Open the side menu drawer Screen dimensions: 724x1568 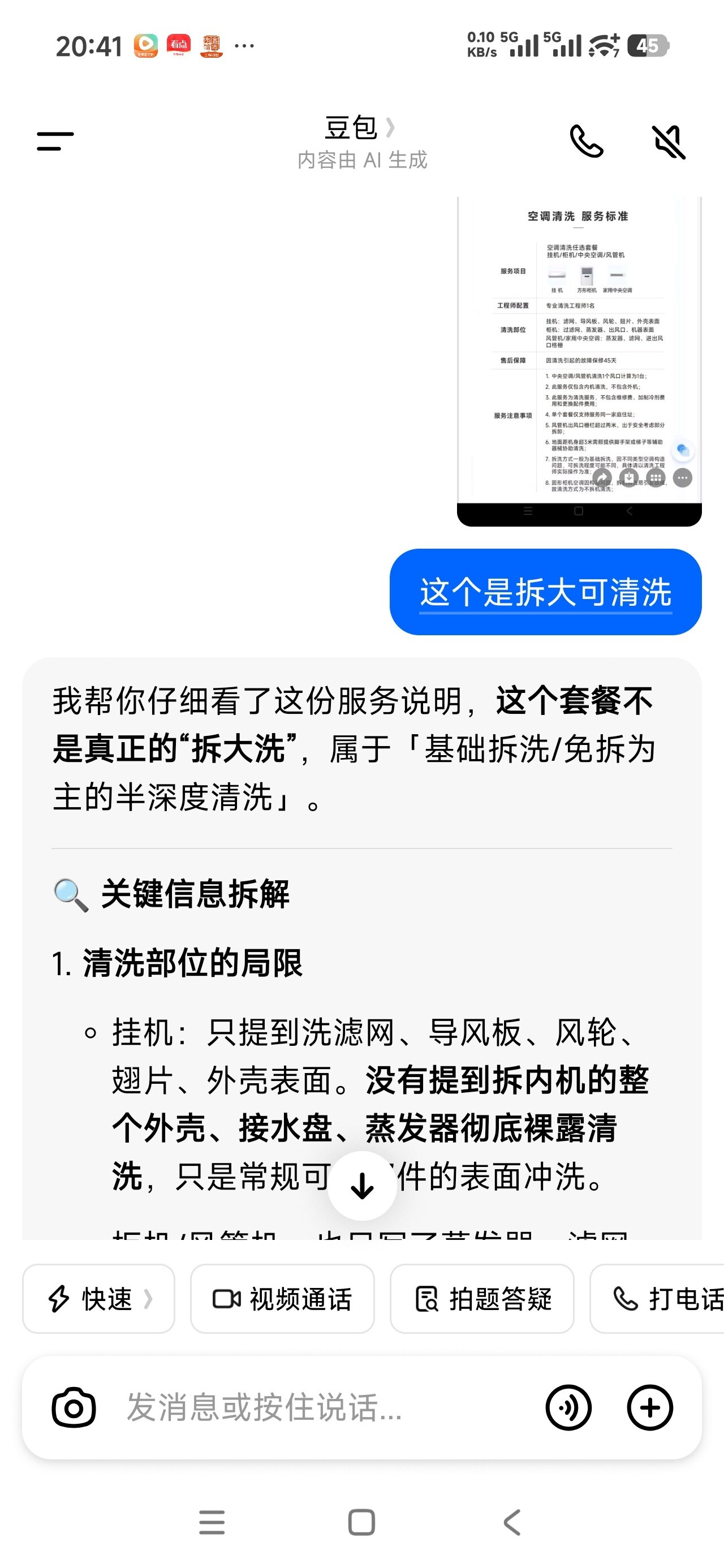click(x=55, y=141)
